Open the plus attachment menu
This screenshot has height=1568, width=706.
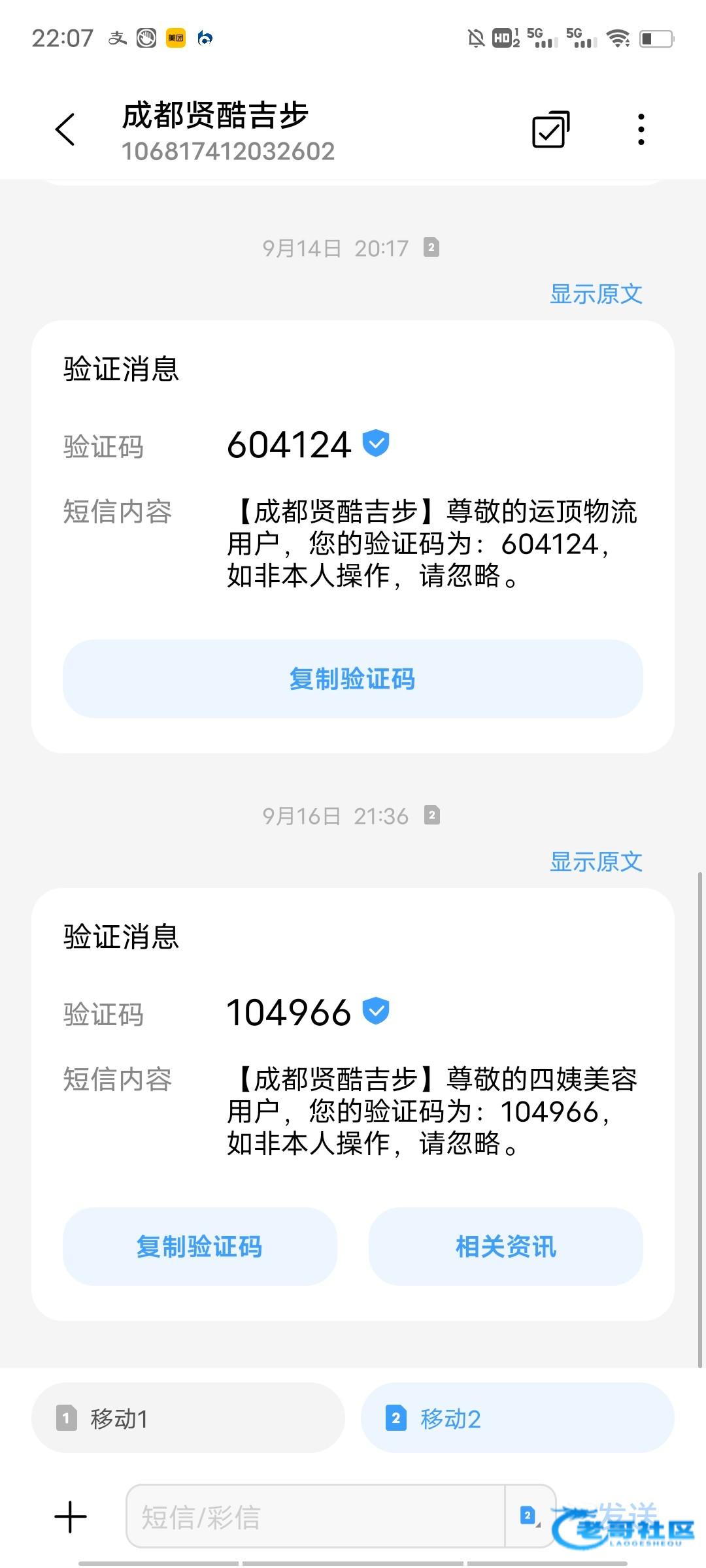tap(71, 1516)
